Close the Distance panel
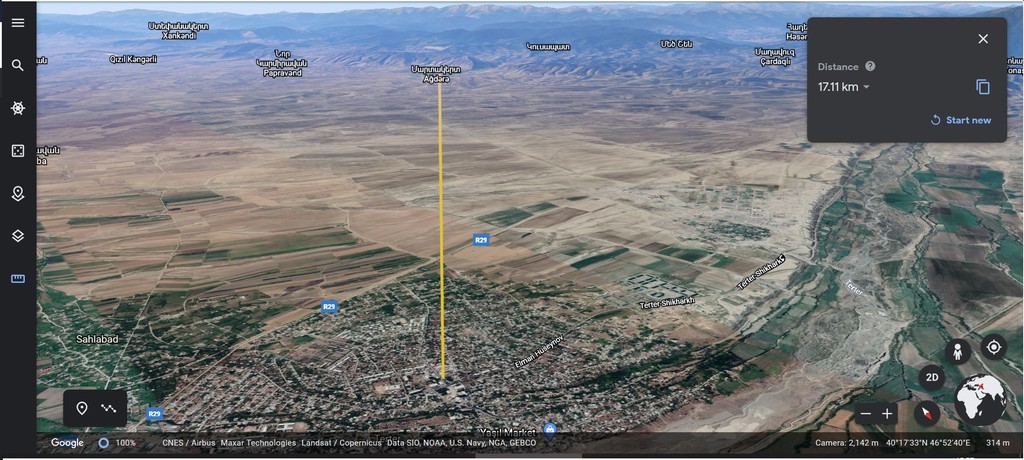 pyautogui.click(x=983, y=39)
